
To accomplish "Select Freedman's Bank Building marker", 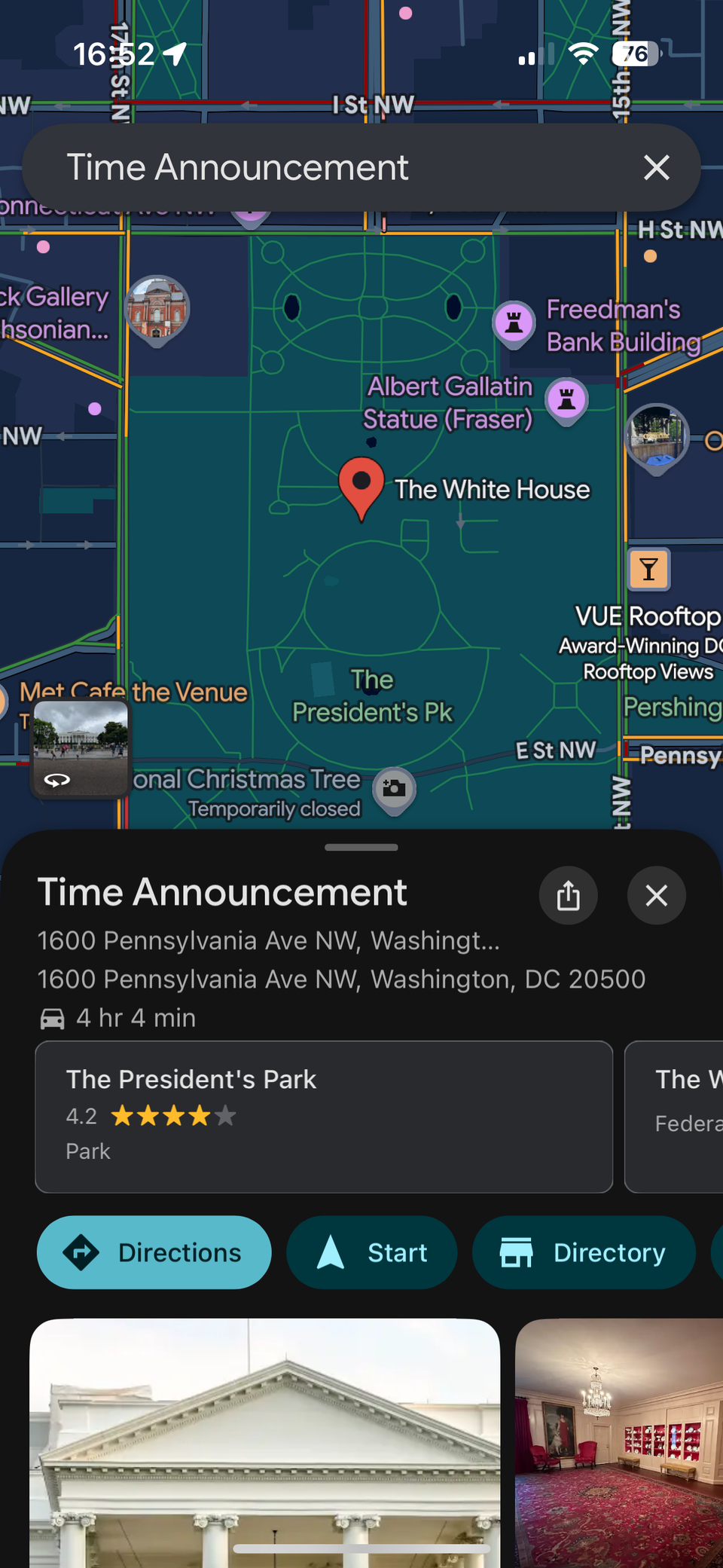I will [514, 322].
